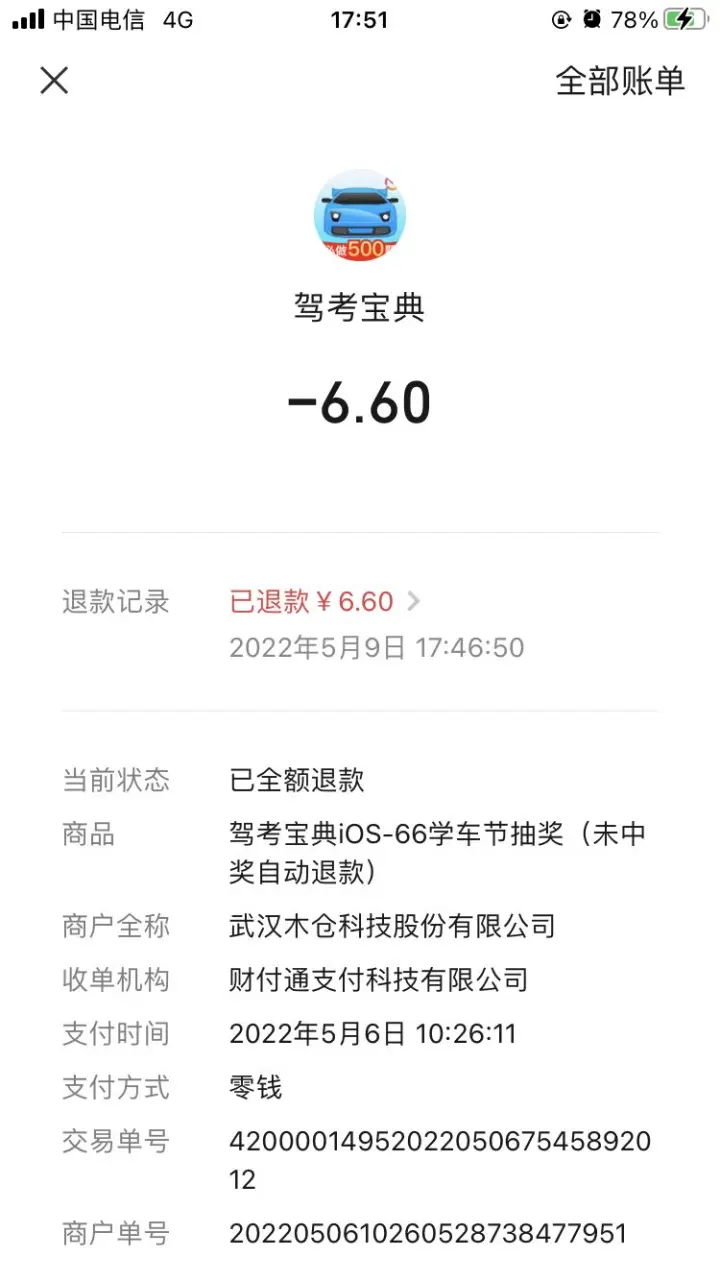Close the bill detail page
Screen dimensions: 720x1281
click(x=54, y=80)
